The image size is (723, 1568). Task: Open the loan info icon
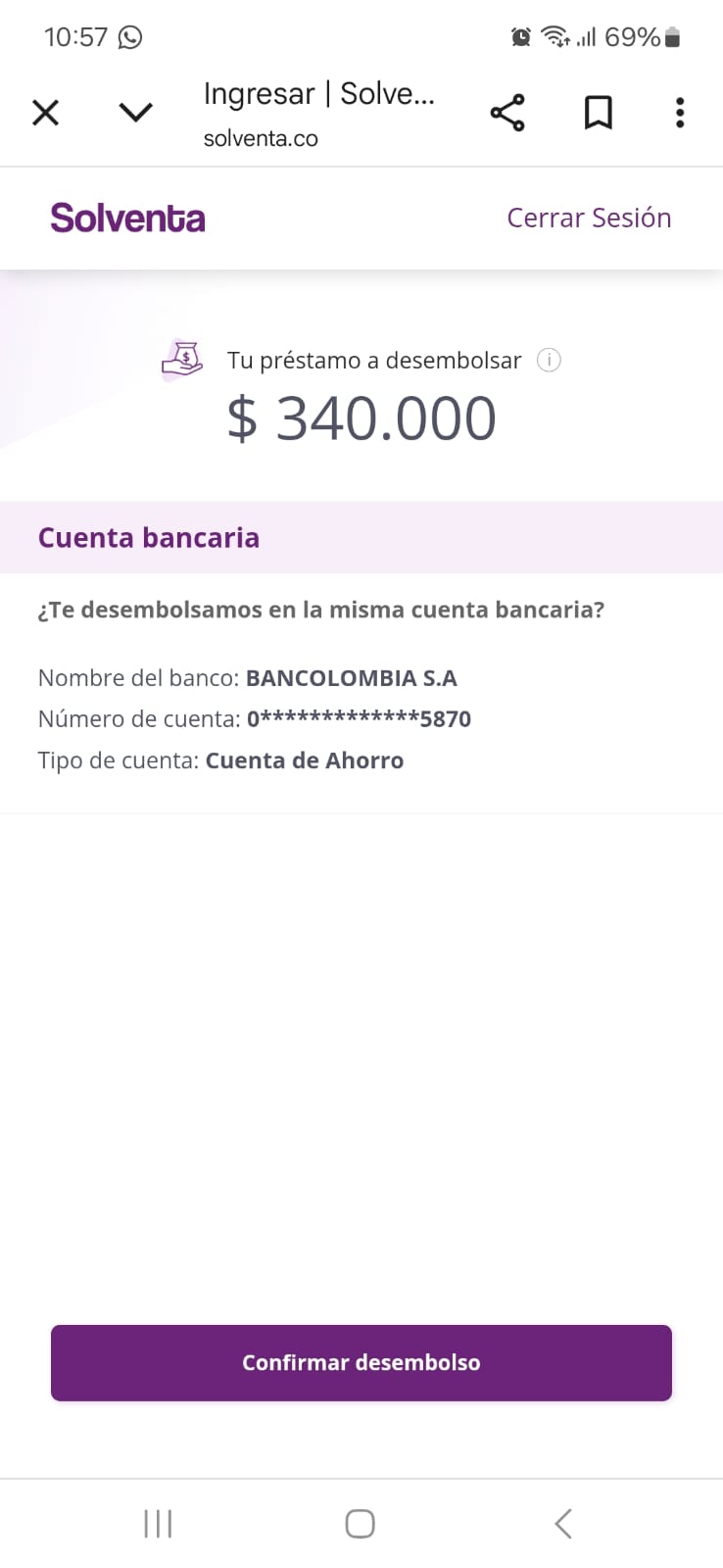point(550,361)
